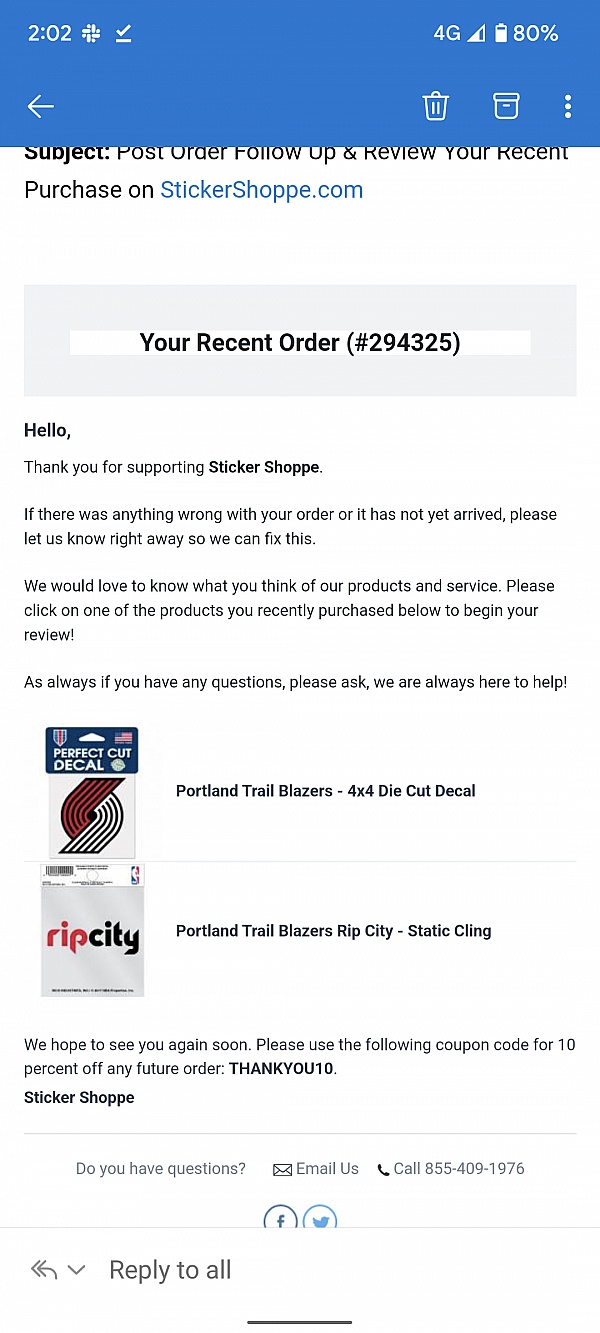Go back to the inbox

(41, 106)
